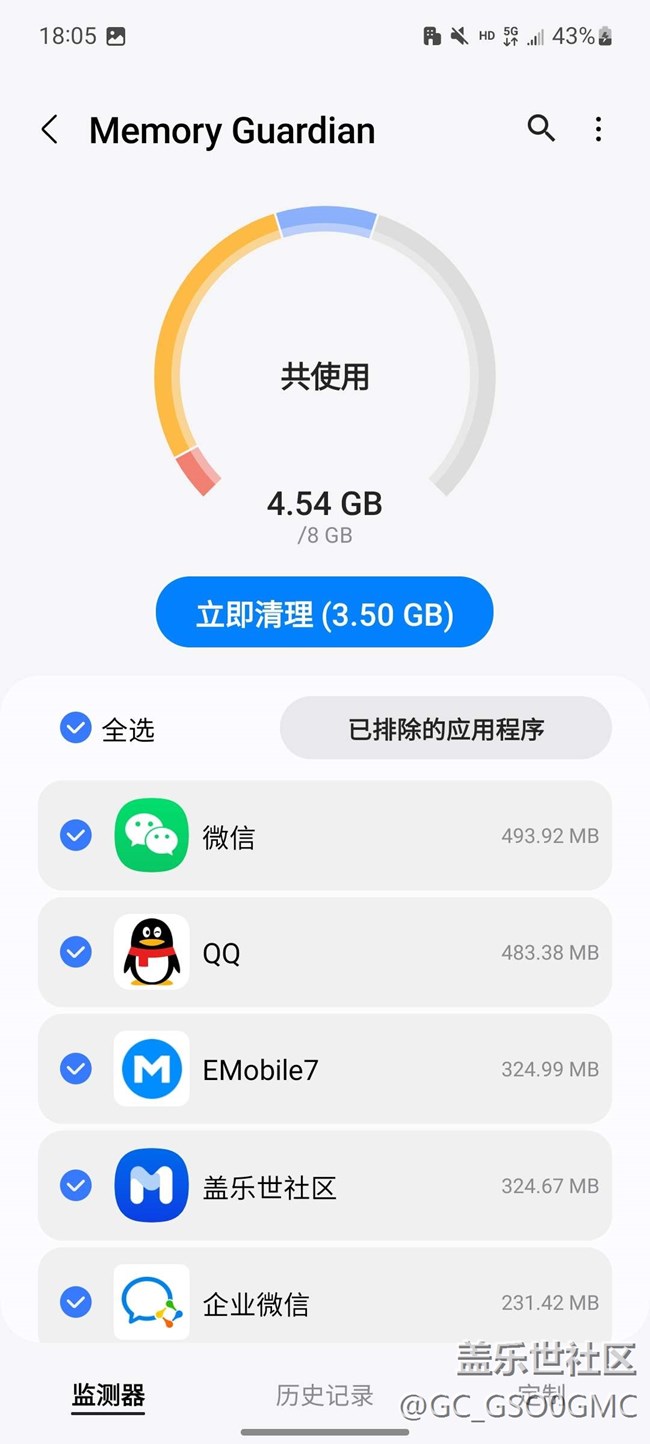The height and width of the screenshot is (1444, 650).
Task: Go back from Memory Guardian
Action: (49, 130)
